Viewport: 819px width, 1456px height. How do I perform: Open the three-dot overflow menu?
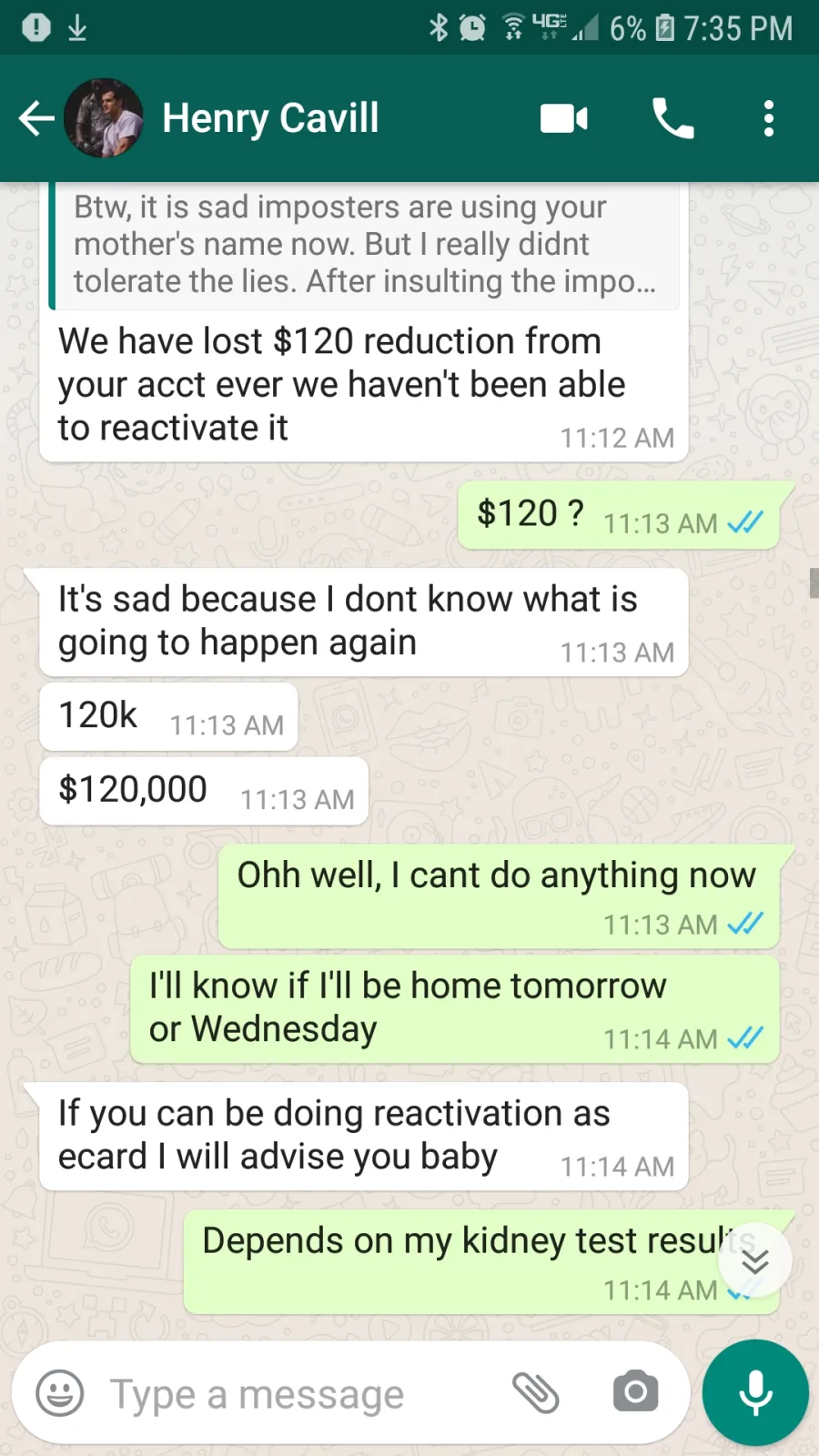tap(769, 118)
